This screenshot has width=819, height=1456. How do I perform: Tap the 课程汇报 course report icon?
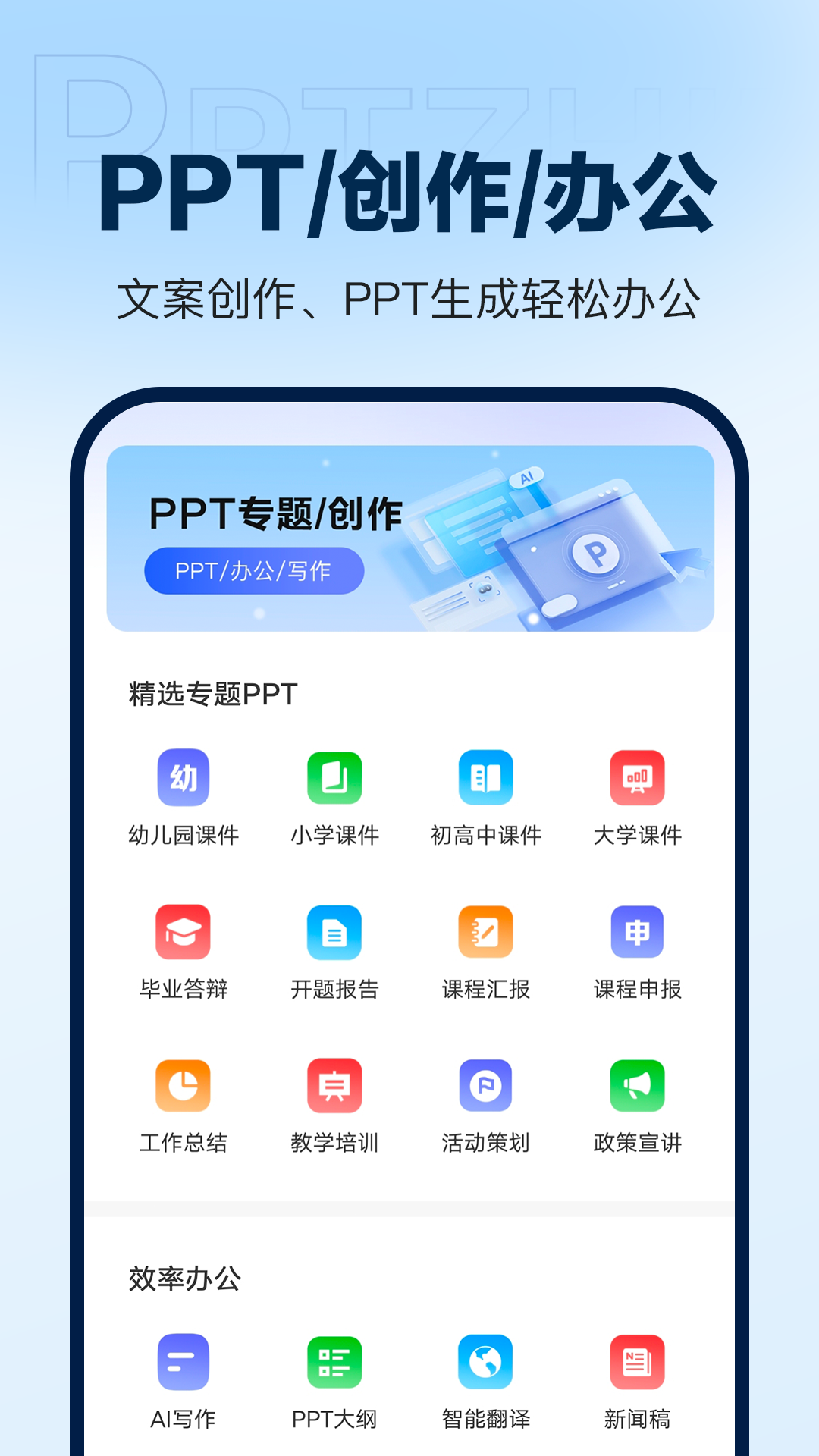[486, 933]
